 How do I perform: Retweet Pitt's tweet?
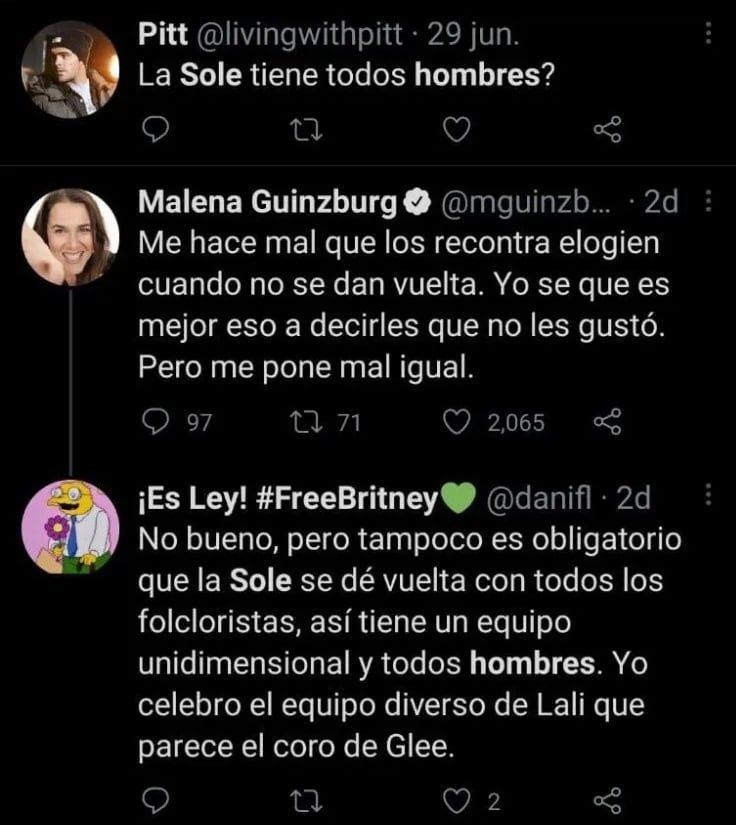(x=309, y=127)
